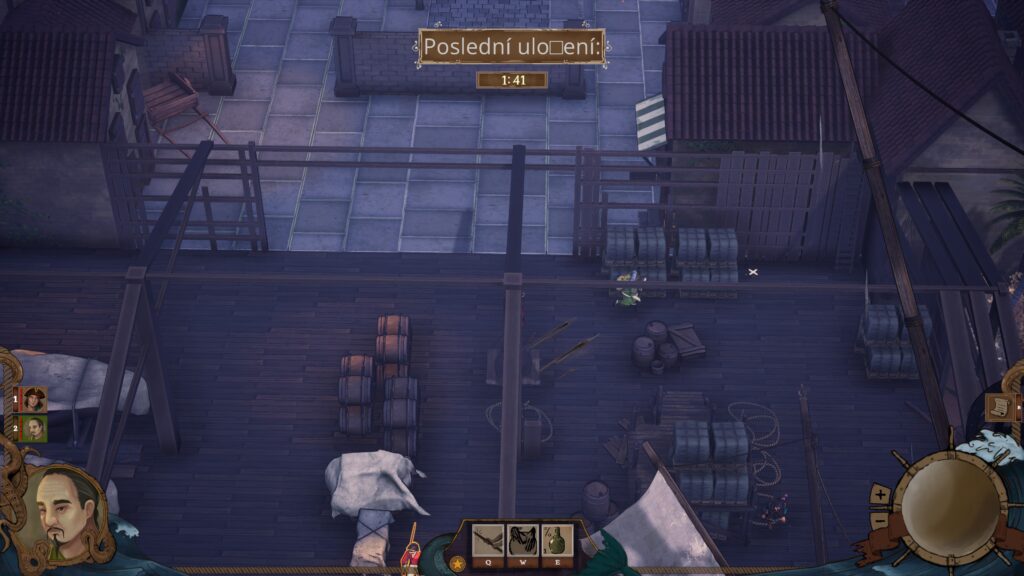Select character 2 in green
Image resolution: width=1024 pixels, height=576 pixels.
point(35,428)
